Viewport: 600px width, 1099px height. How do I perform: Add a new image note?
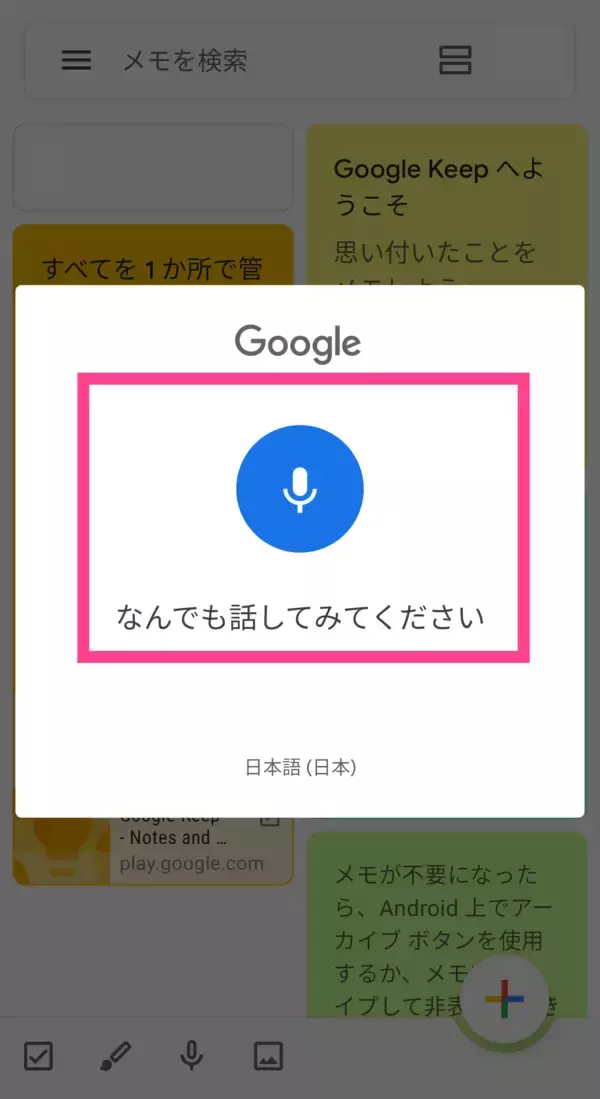(x=268, y=1055)
